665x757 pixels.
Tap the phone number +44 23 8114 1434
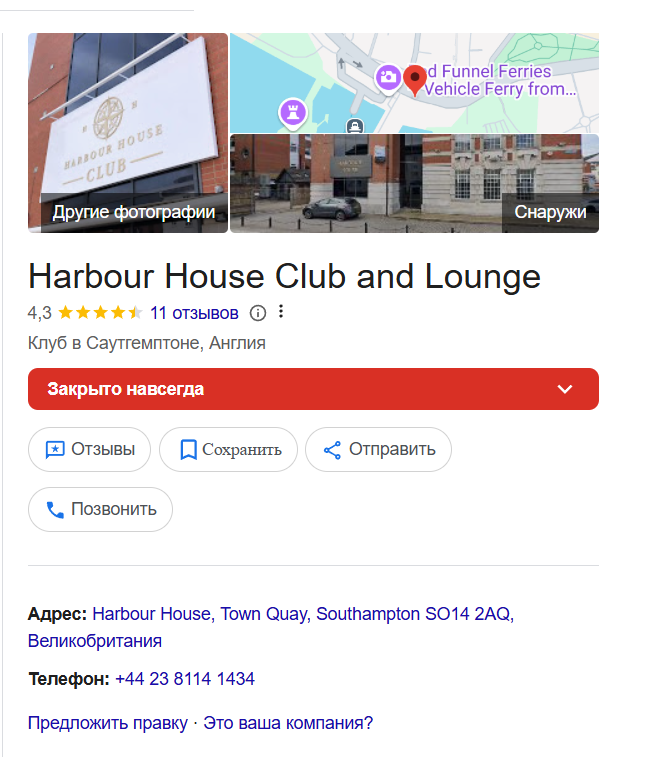(x=185, y=679)
